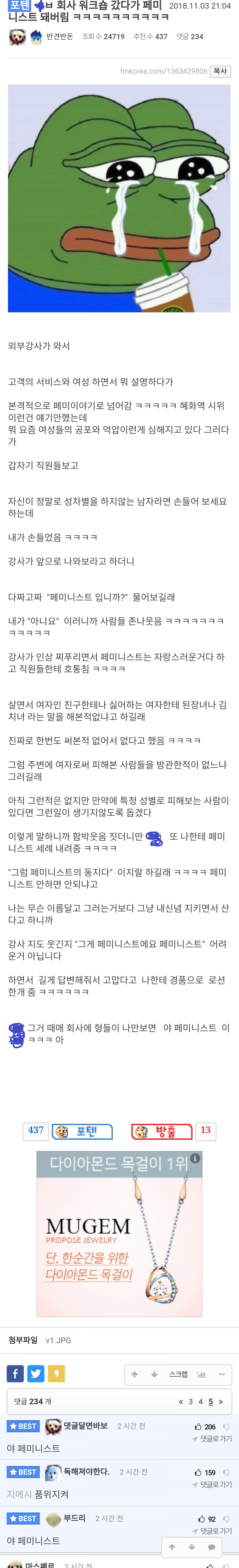Open author 반견반돈's profile

point(59,36)
